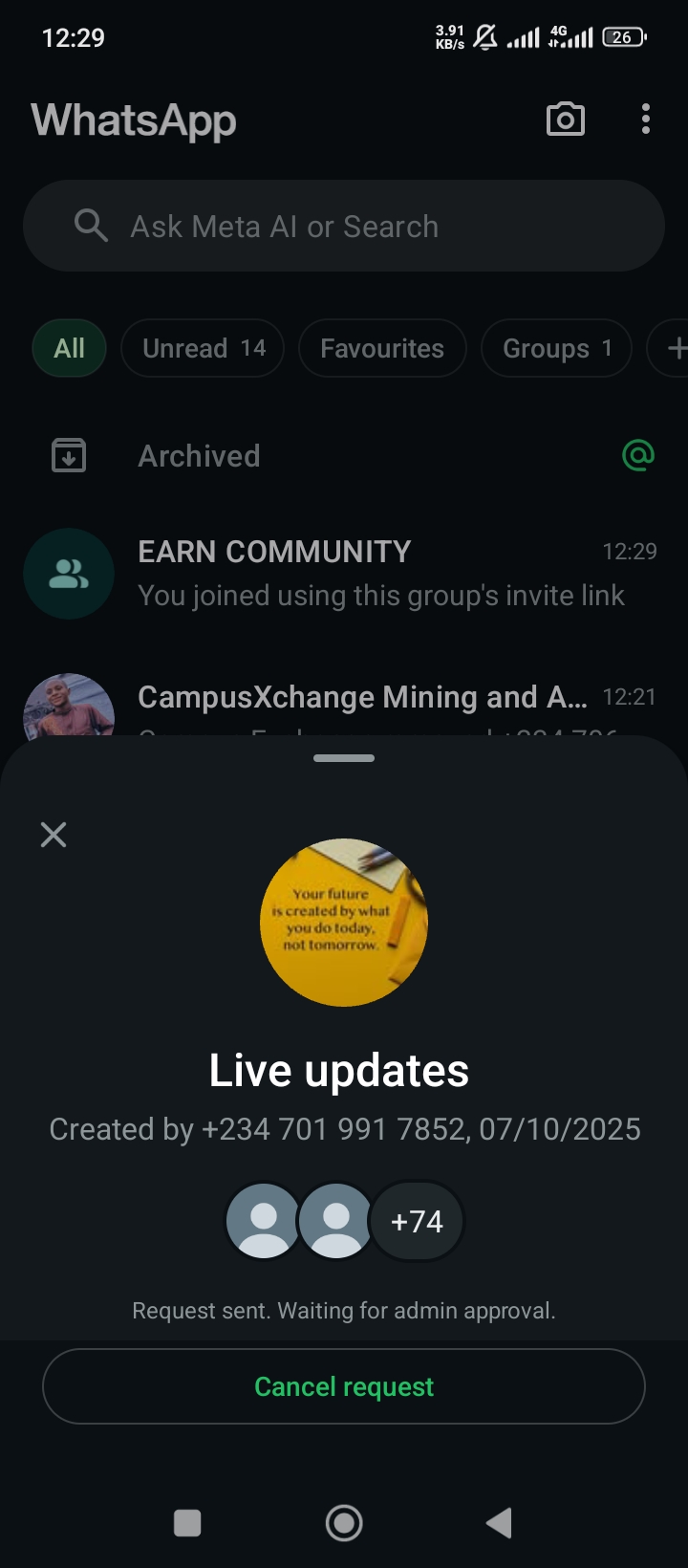Show only Groups chats
The height and width of the screenshot is (1568, 688).
(x=556, y=348)
